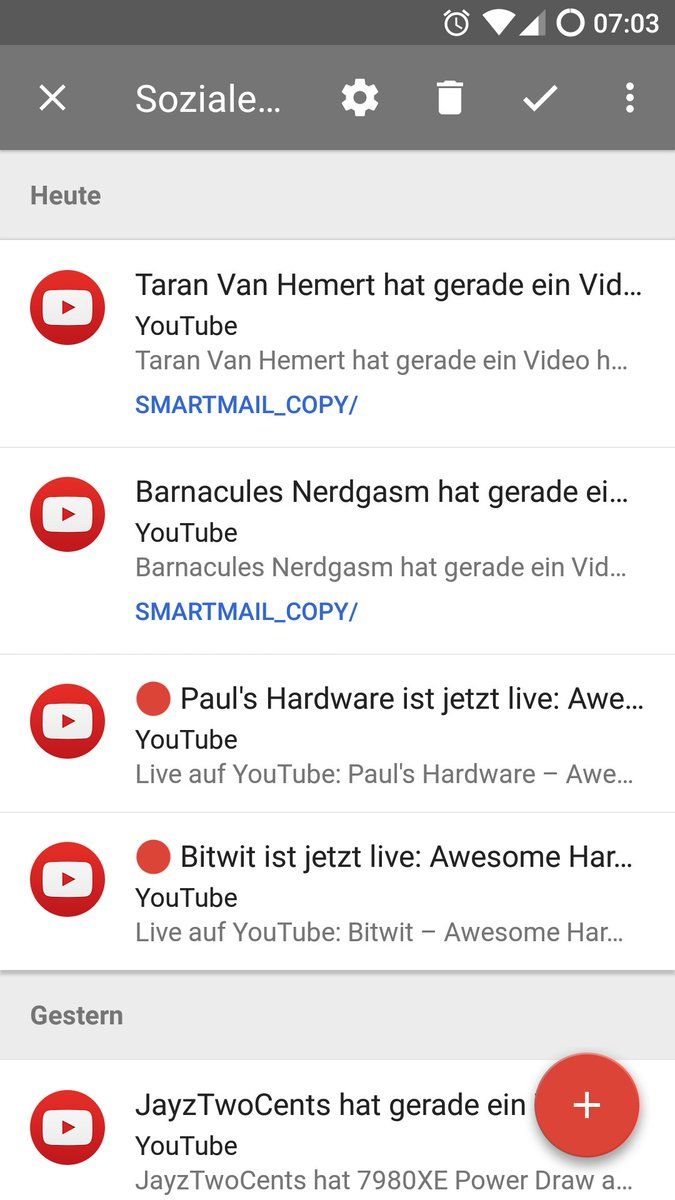Open Paul's Hardware live notification email
The width and height of the screenshot is (675, 1200).
coord(337,734)
